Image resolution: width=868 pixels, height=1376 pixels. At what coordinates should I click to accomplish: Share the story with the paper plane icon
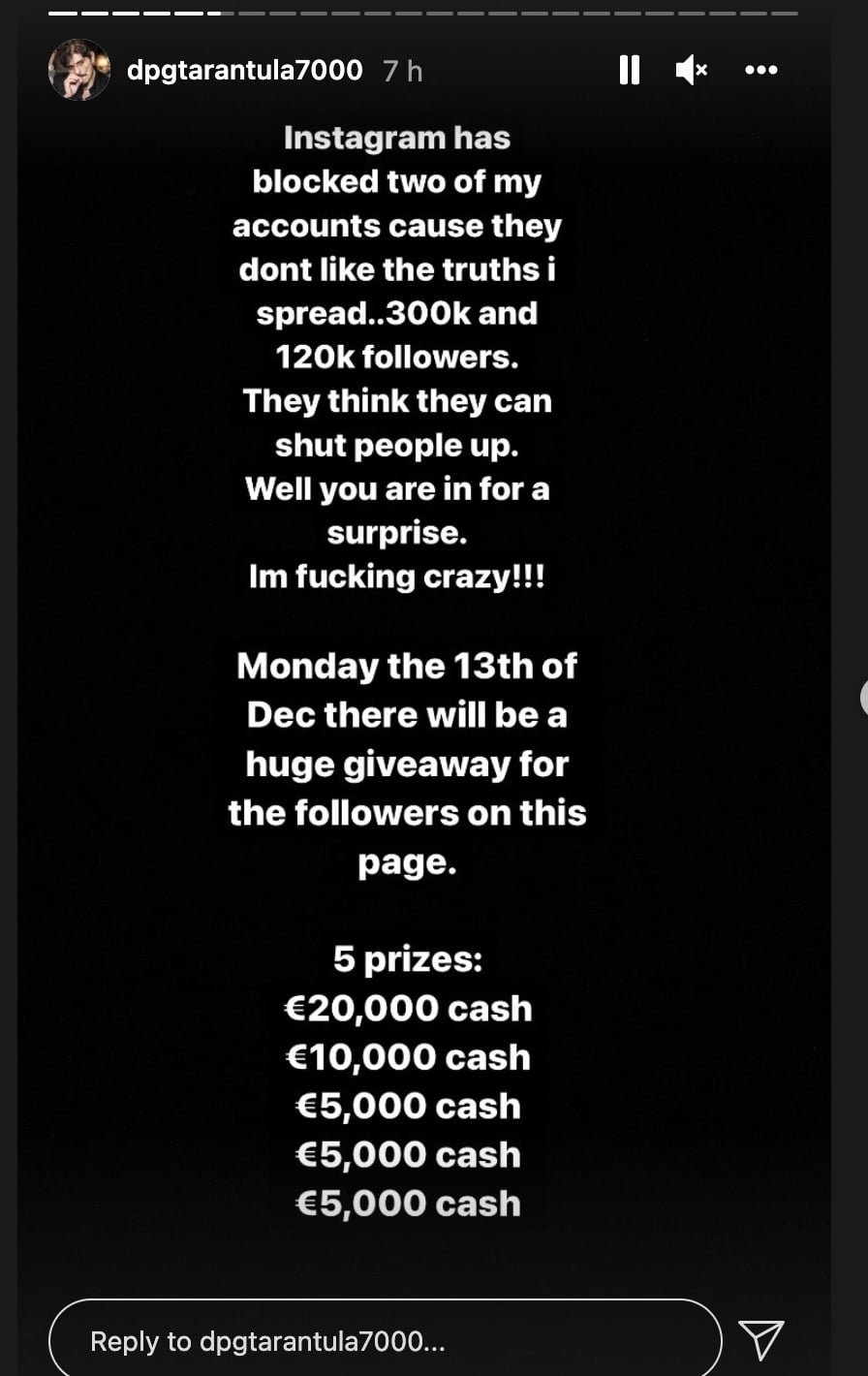click(x=760, y=1340)
